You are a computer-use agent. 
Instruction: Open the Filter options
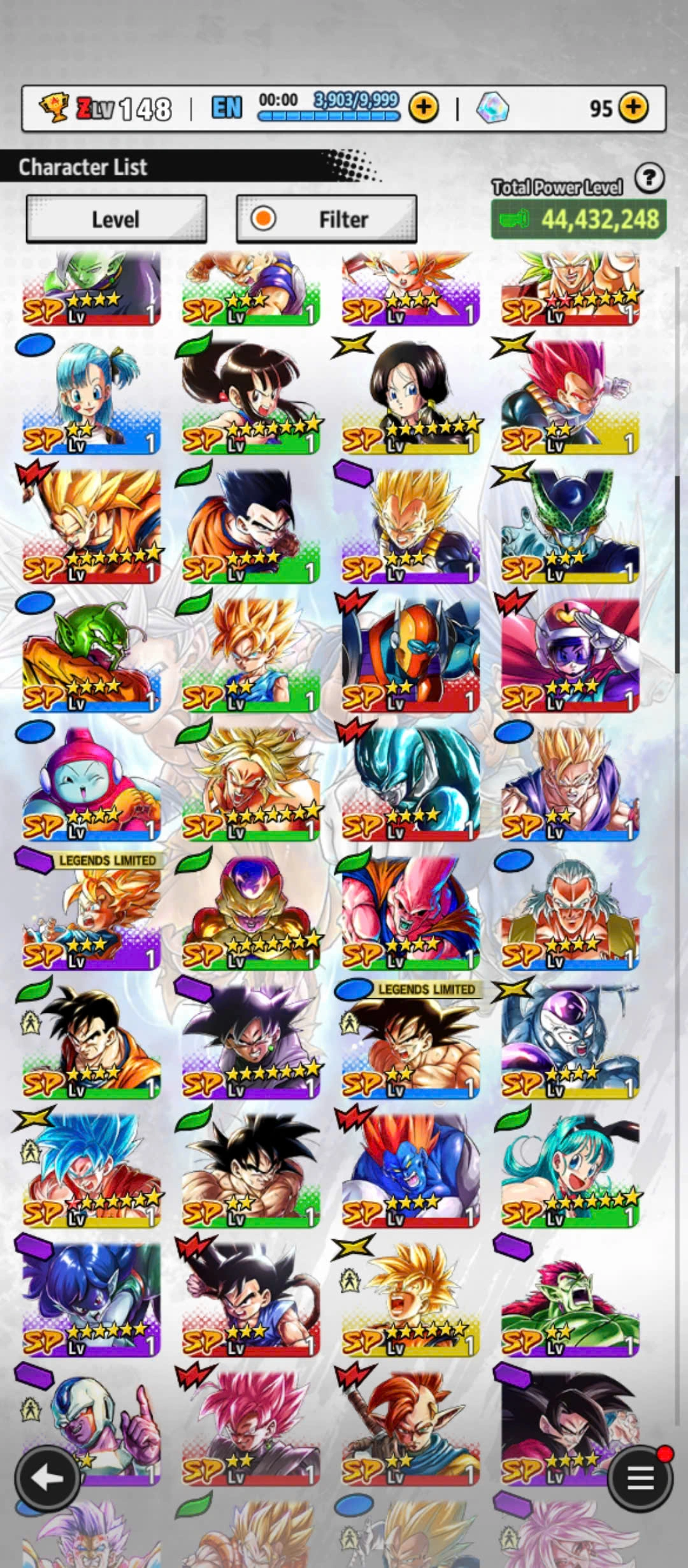[326, 219]
